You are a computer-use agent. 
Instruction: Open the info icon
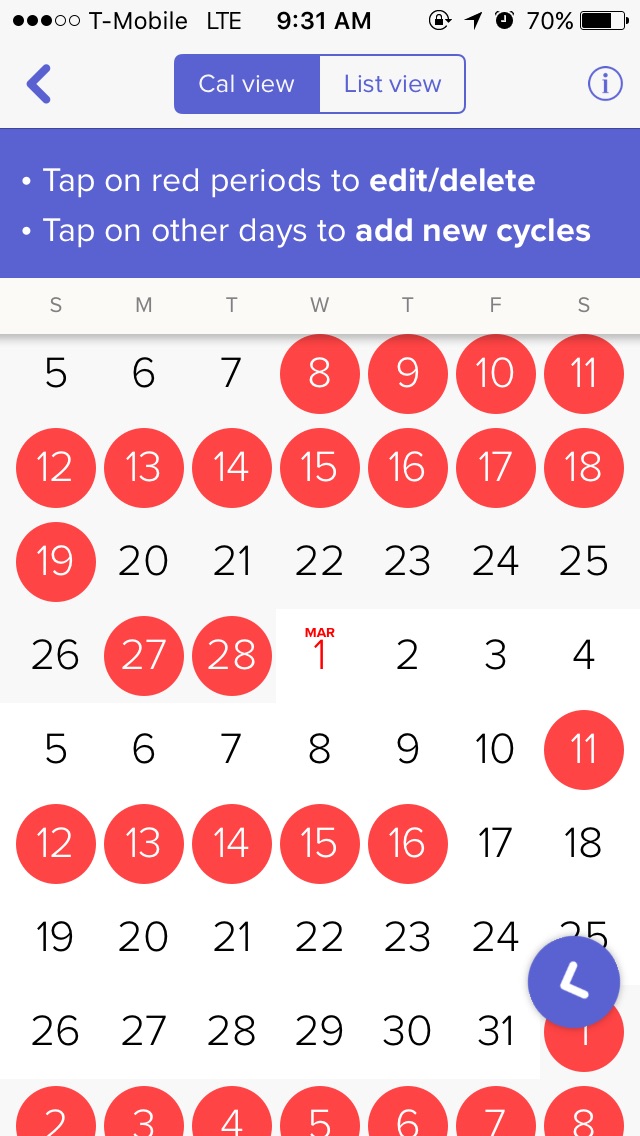pyautogui.click(x=605, y=84)
